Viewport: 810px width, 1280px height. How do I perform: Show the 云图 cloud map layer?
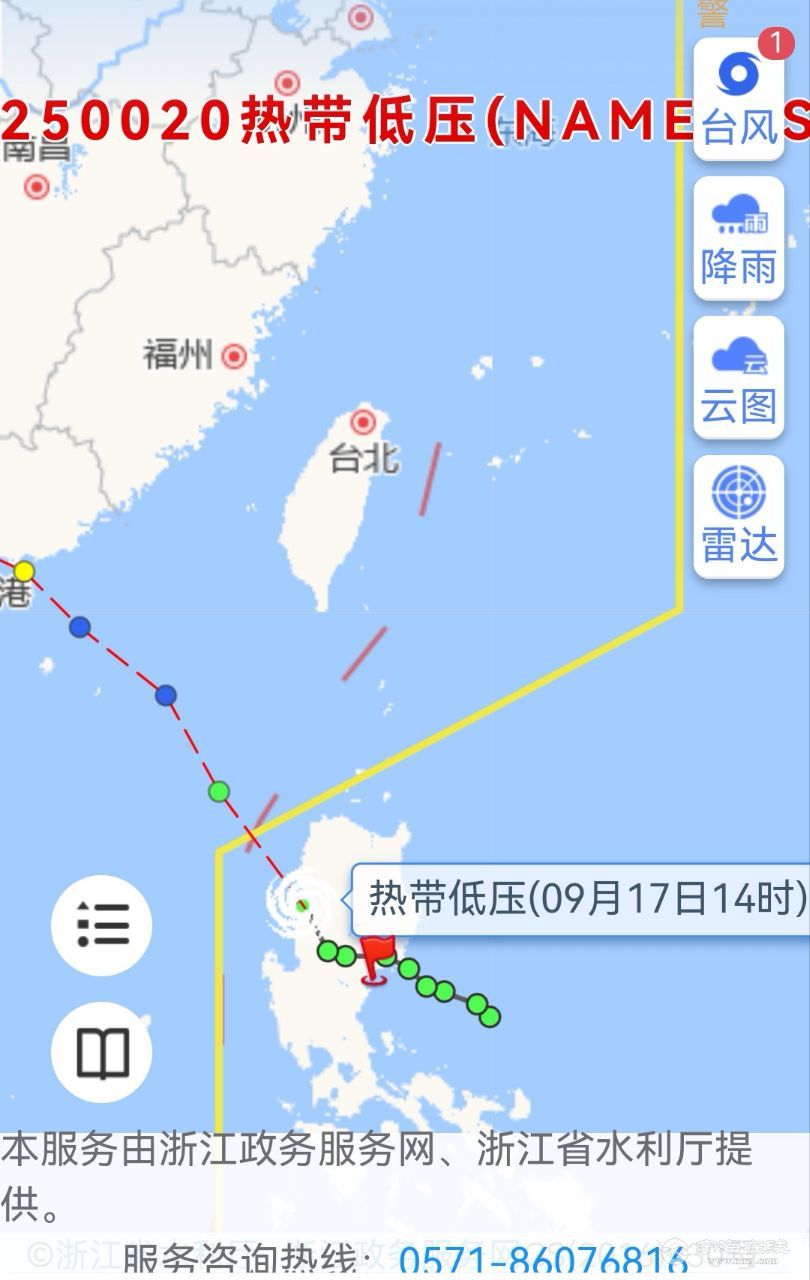point(739,378)
